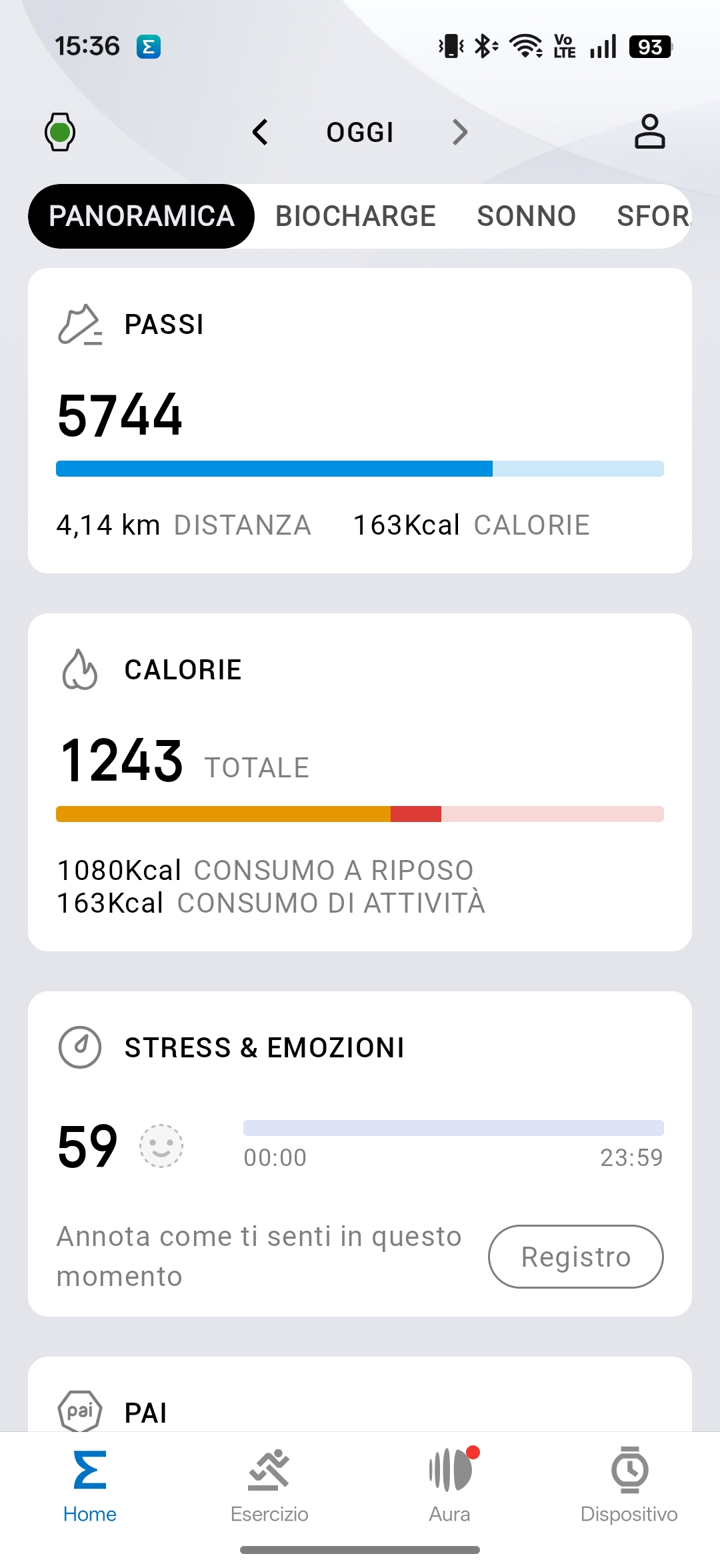The width and height of the screenshot is (720, 1568).
Task: Open the watch device status icon
Action: tap(60, 132)
